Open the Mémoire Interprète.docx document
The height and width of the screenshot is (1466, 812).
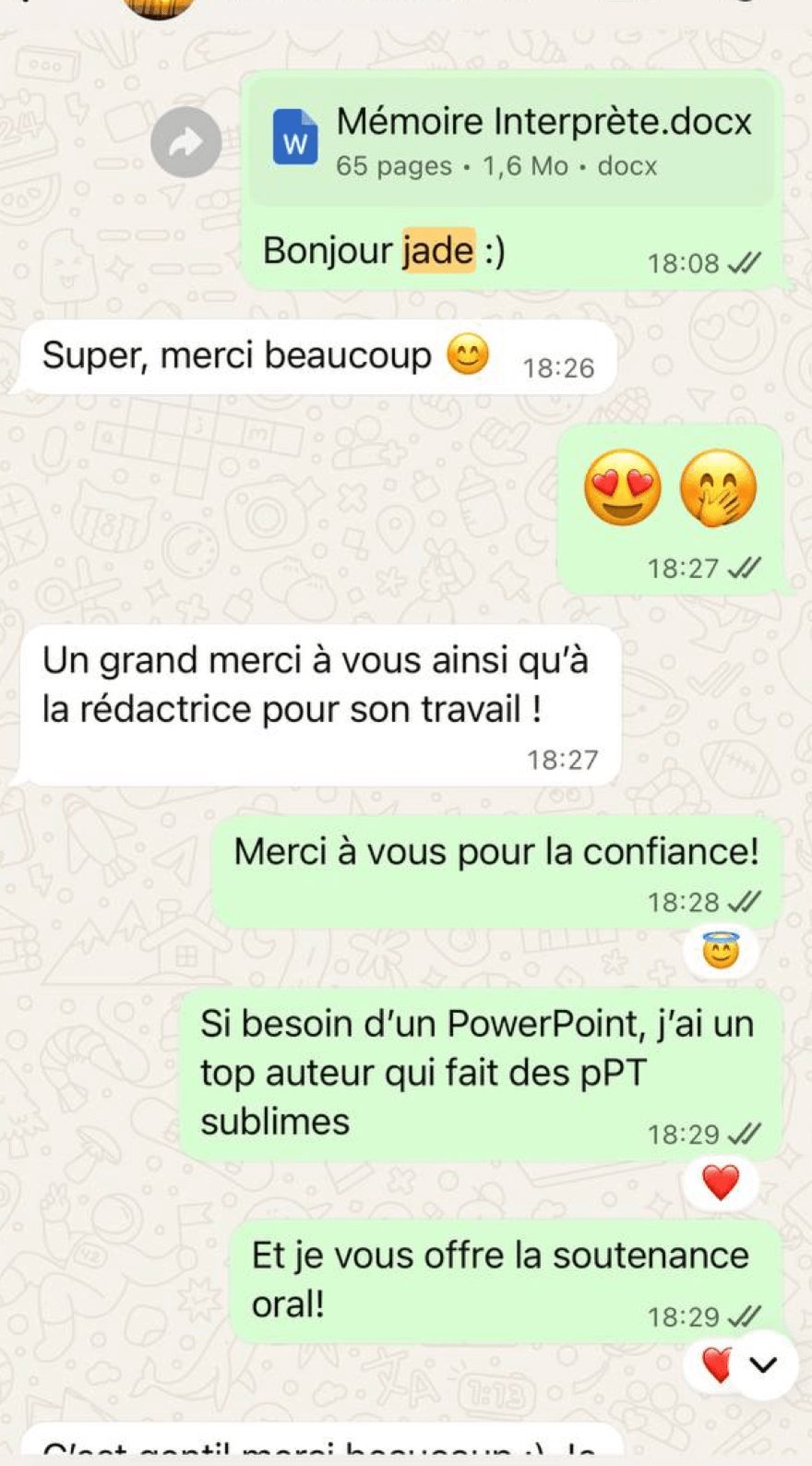click(512, 141)
